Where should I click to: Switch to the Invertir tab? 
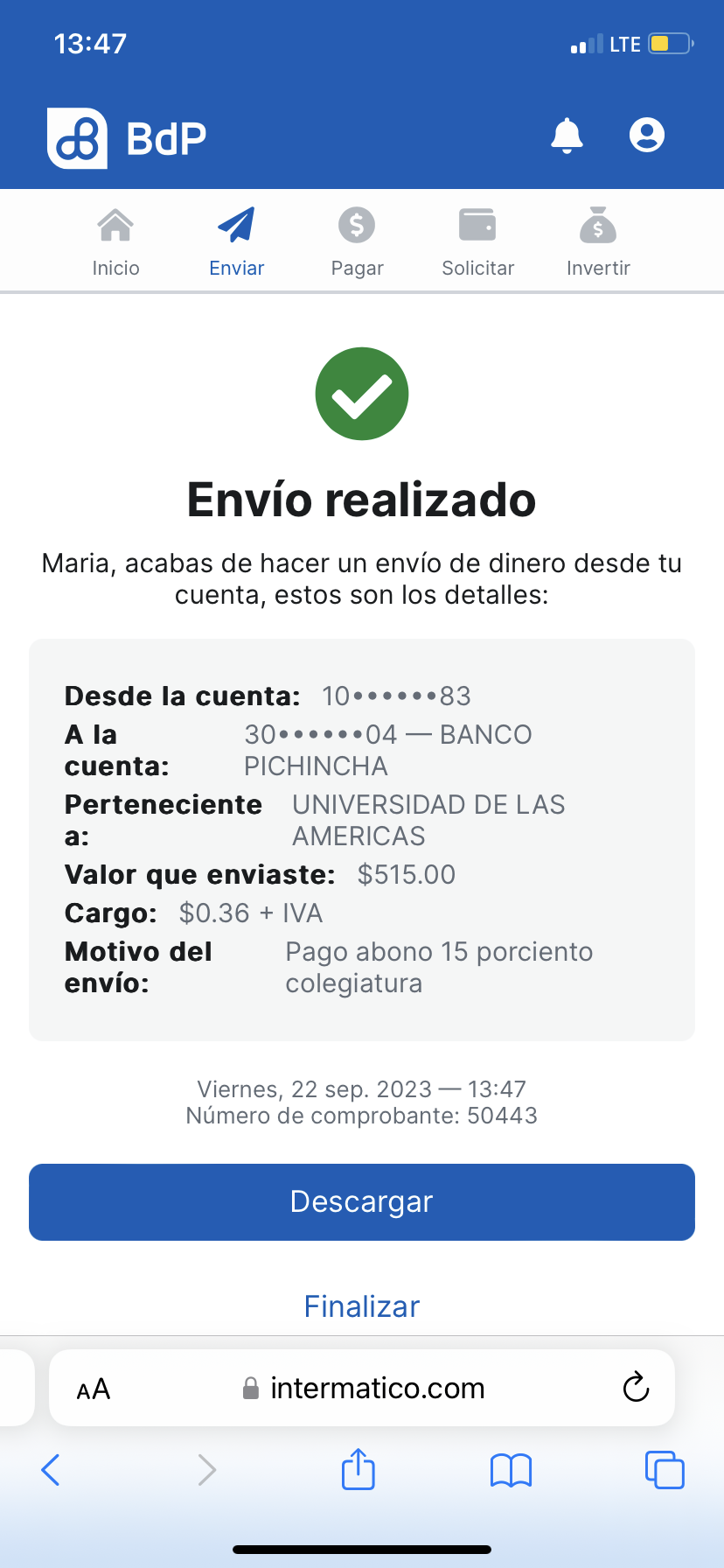pyautogui.click(x=598, y=242)
